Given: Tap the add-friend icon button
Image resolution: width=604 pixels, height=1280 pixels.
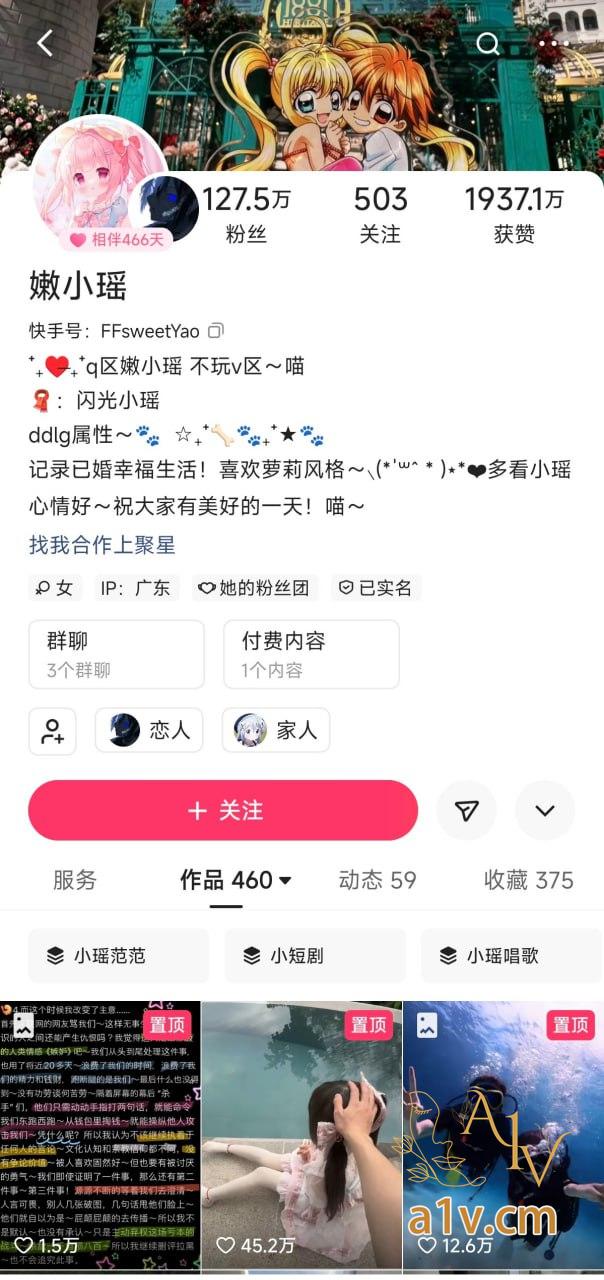Looking at the screenshot, I should coord(52,731).
